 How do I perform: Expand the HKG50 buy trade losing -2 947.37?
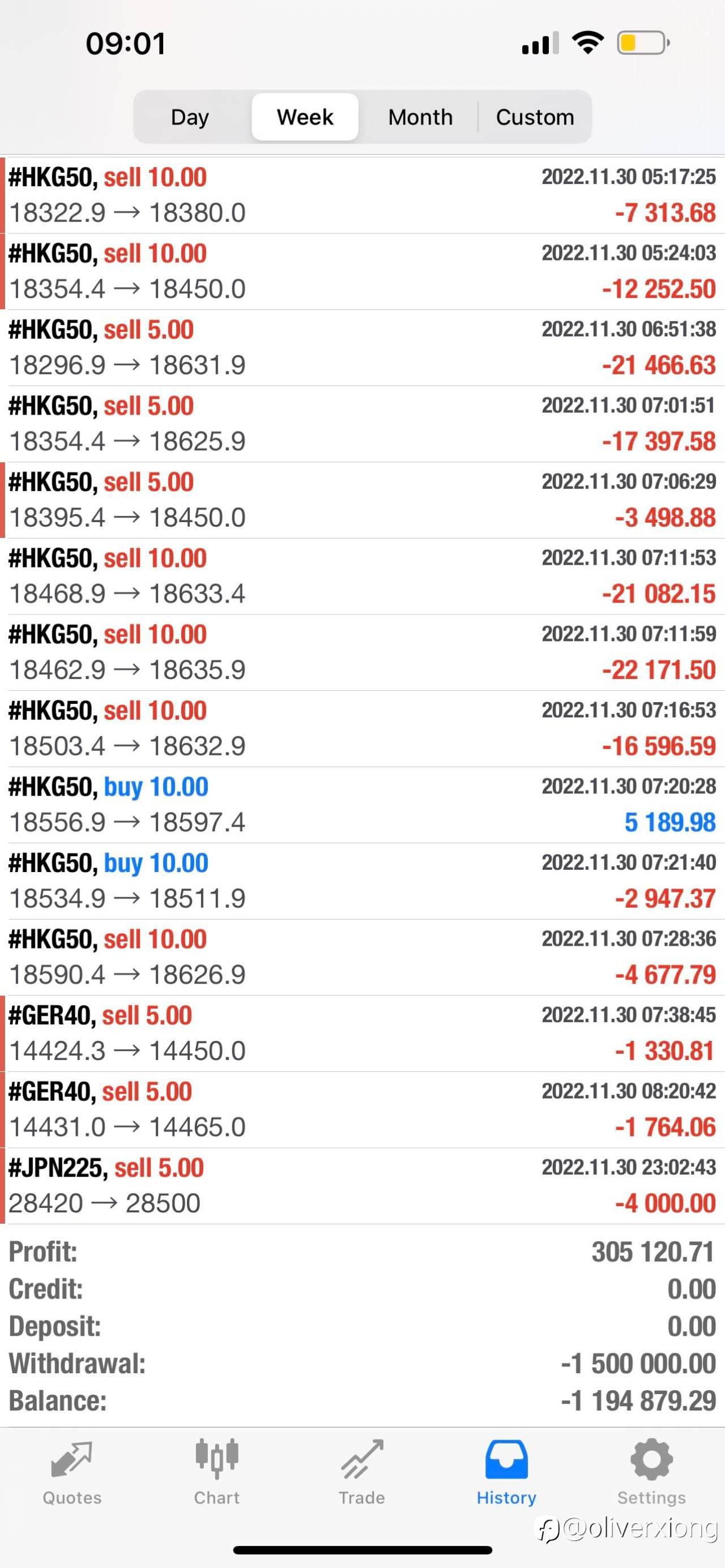[362, 881]
